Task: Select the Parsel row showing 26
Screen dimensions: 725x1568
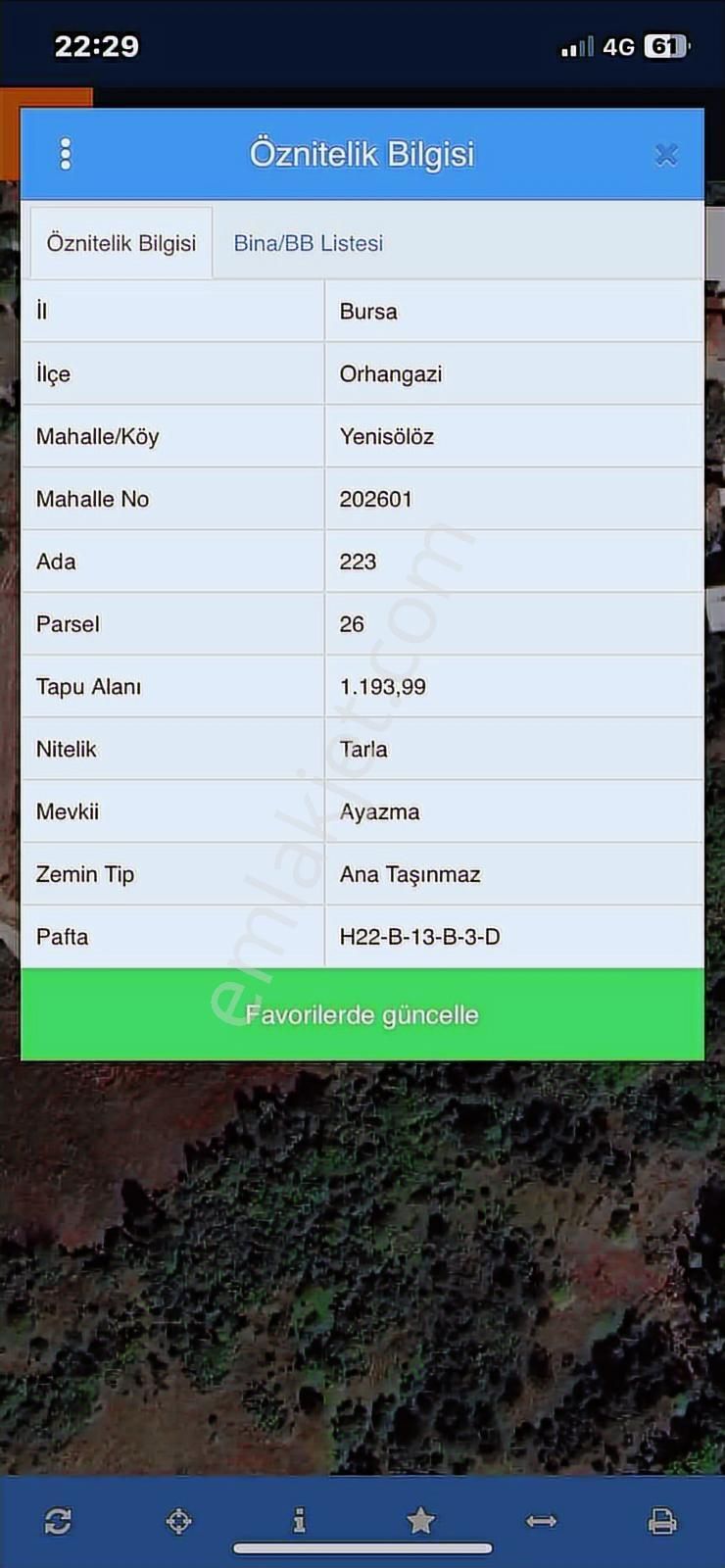Action: tap(362, 624)
